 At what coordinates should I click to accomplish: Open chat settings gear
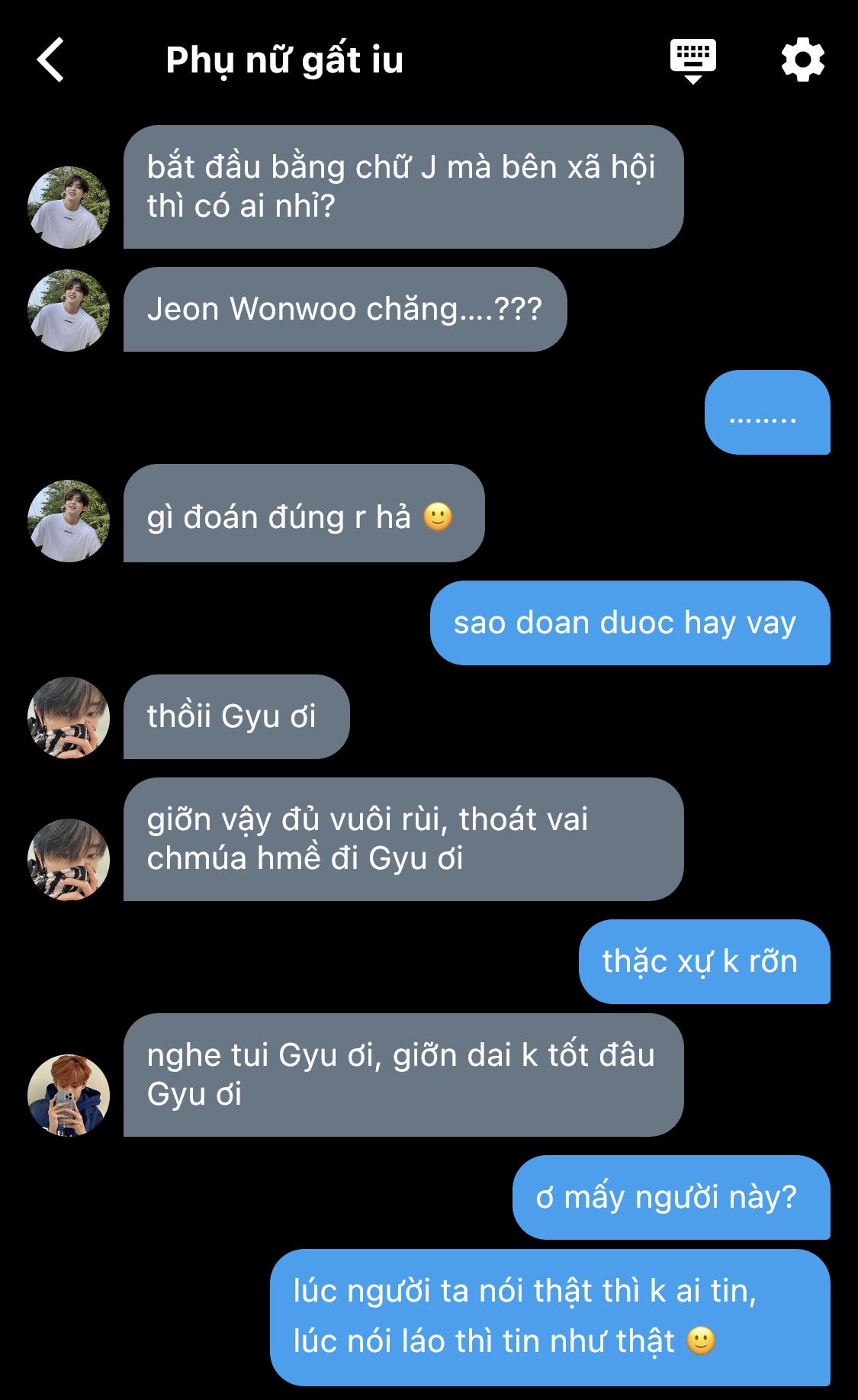[803, 60]
